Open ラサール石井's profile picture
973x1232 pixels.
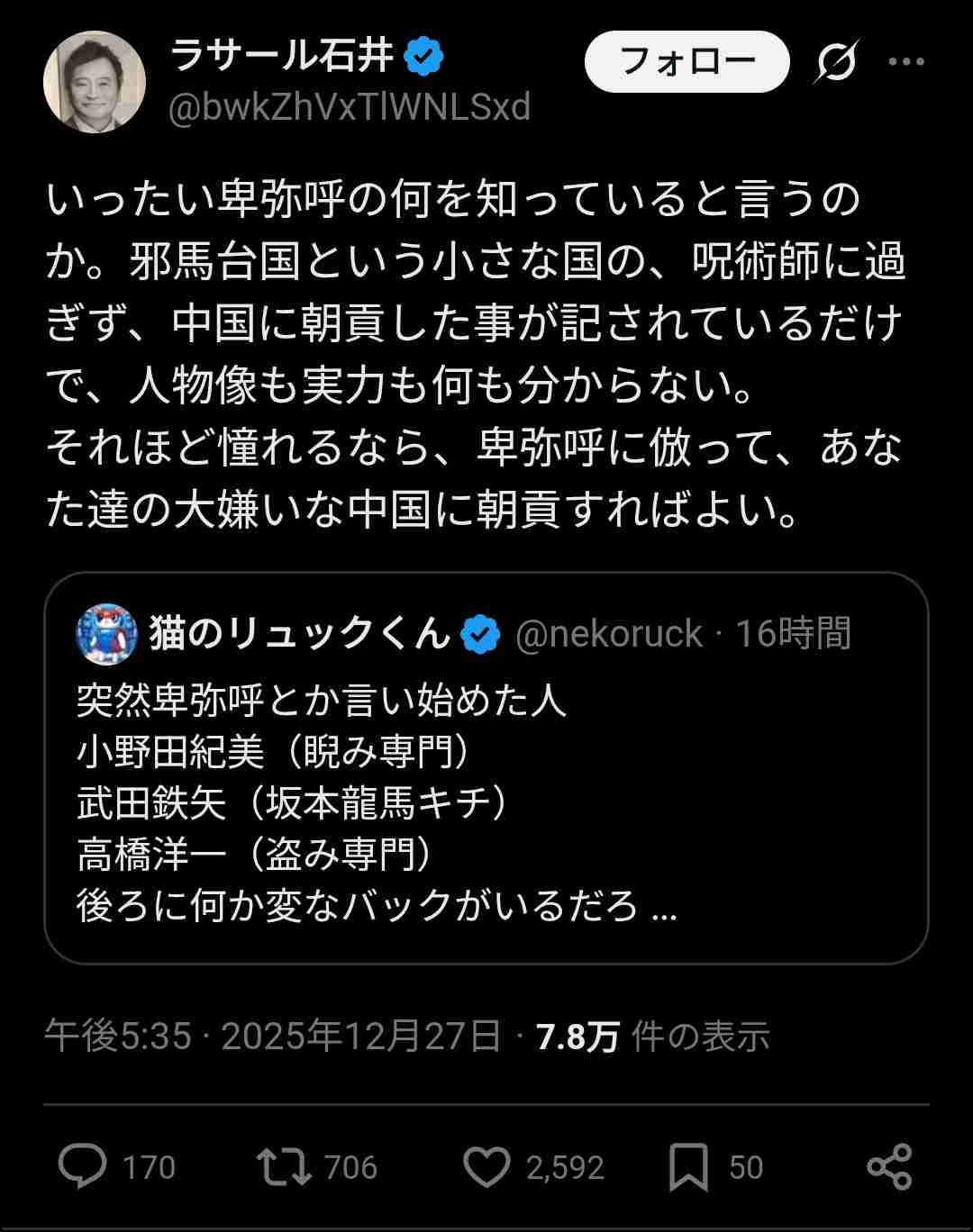pos(95,83)
